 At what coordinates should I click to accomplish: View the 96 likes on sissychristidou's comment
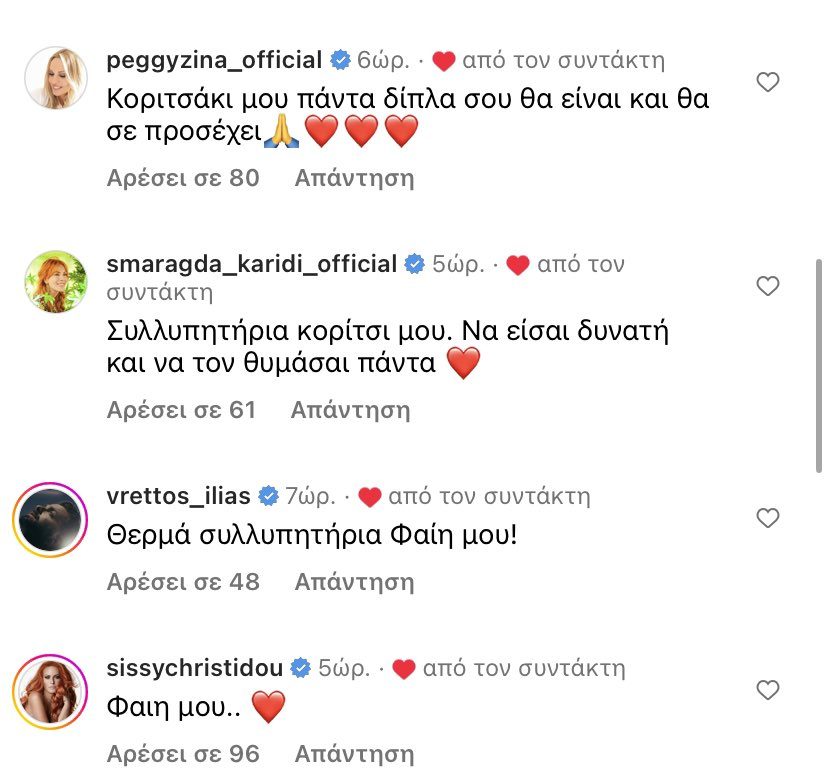(x=183, y=753)
